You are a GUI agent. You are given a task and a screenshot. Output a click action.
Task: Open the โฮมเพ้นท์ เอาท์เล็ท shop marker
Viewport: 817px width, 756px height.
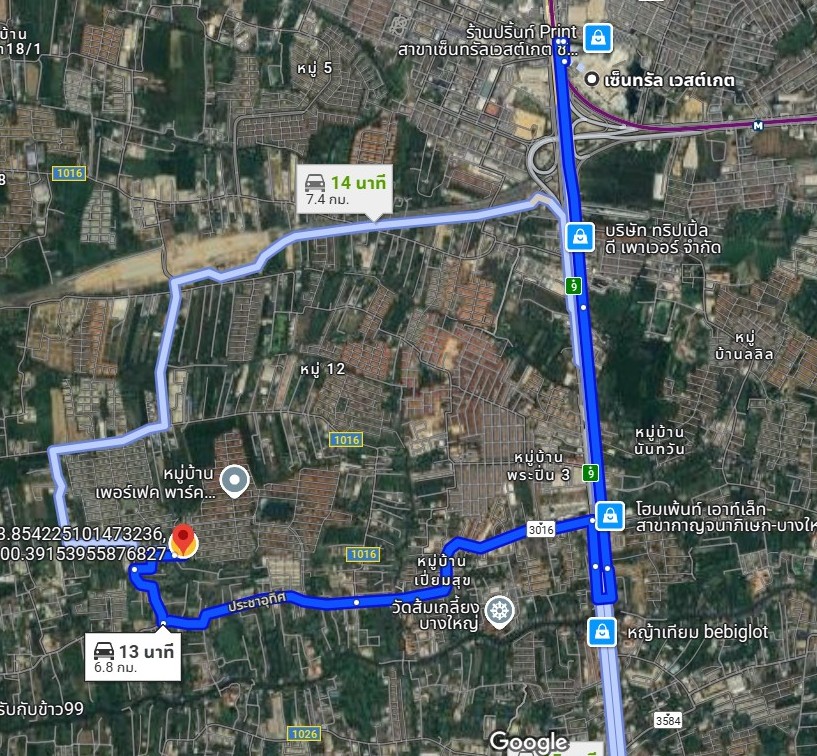click(x=607, y=516)
